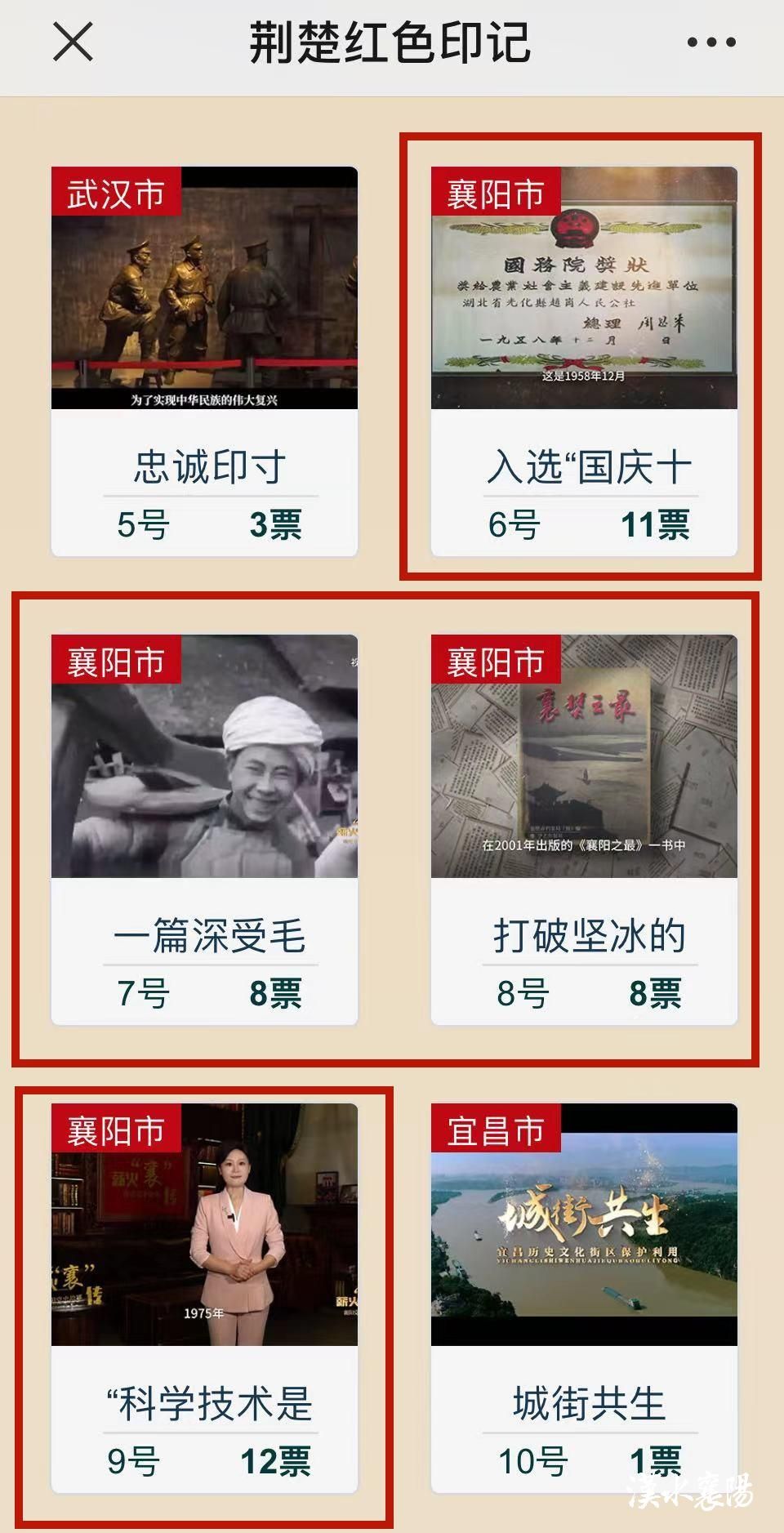Open the 城街共生 entry card

(584, 1297)
